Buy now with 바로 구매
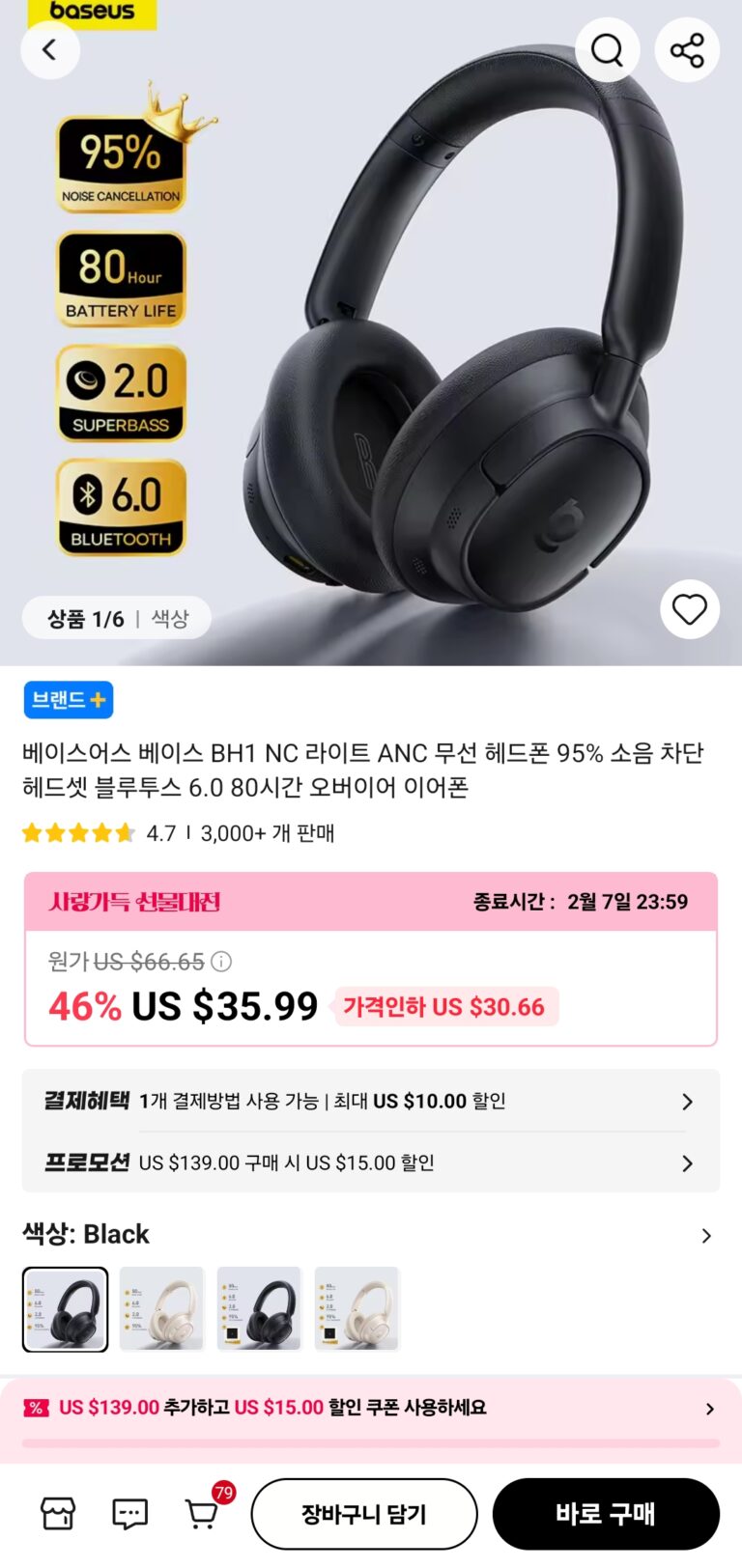 tap(606, 1514)
